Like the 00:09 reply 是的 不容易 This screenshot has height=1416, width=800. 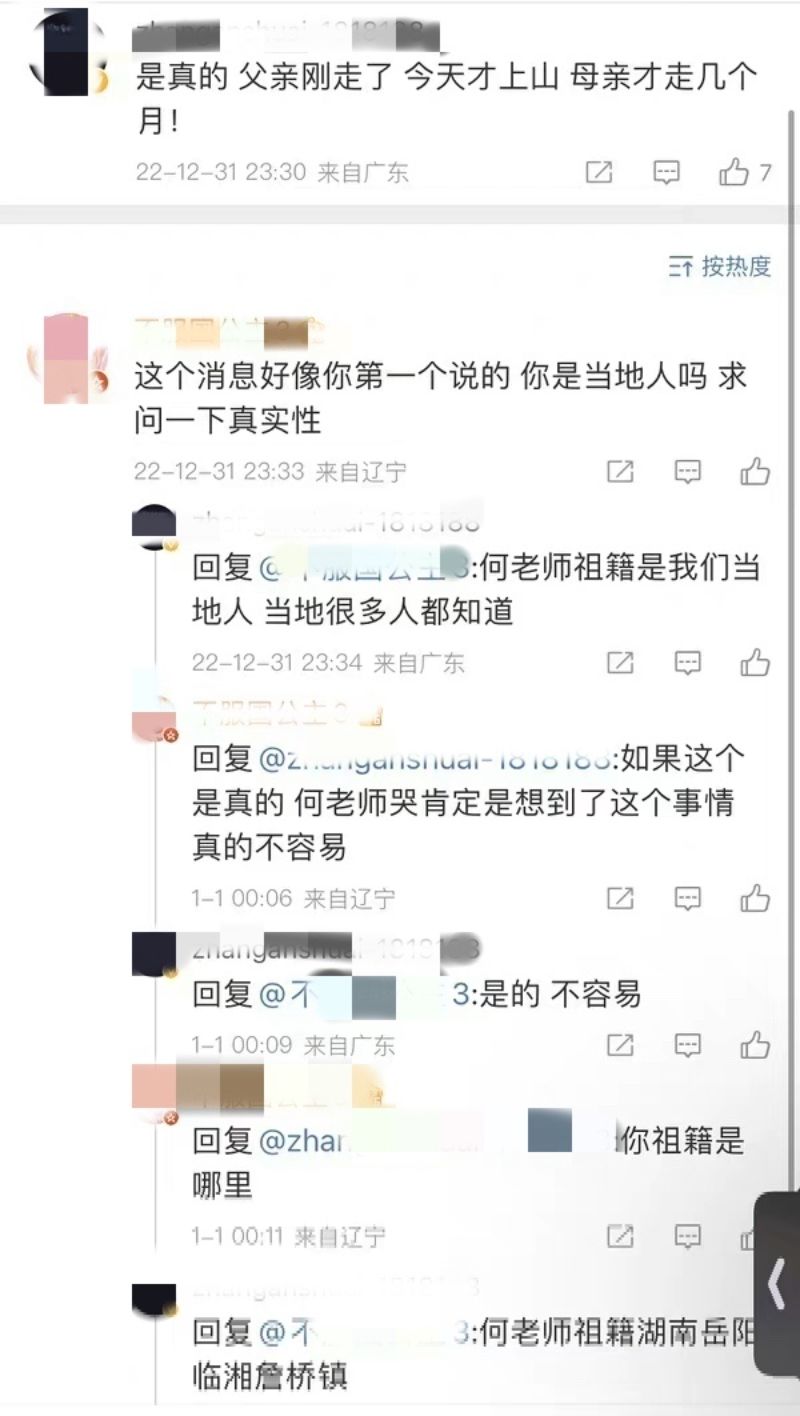tap(755, 1045)
